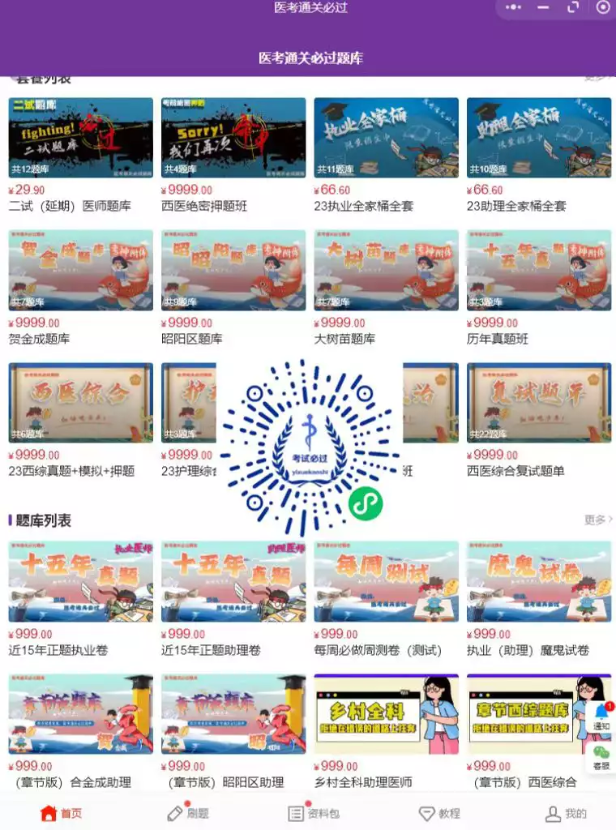This screenshot has height=830, width=616.
Task: Open 西医绝密押题班 package
Action: (x=234, y=138)
